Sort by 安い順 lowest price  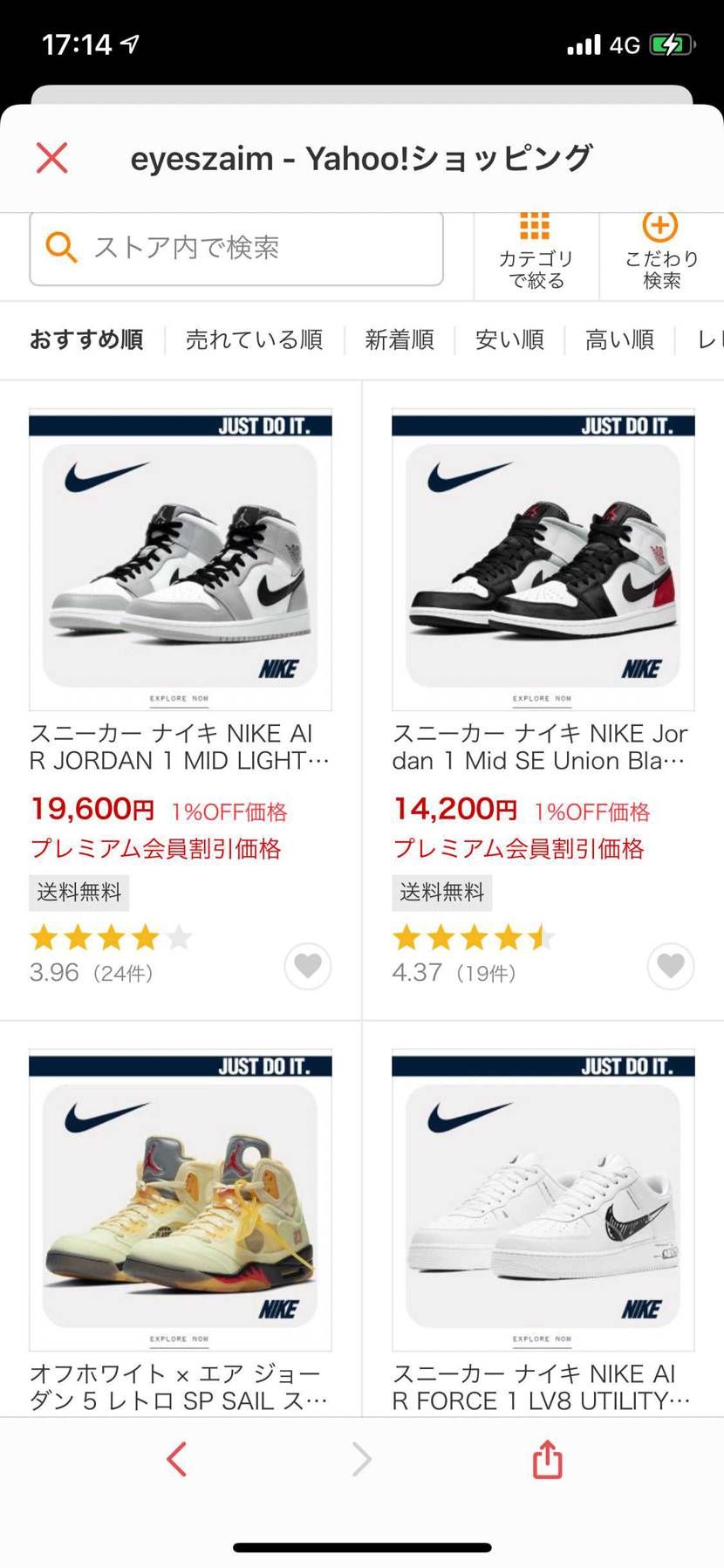tap(509, 339)
